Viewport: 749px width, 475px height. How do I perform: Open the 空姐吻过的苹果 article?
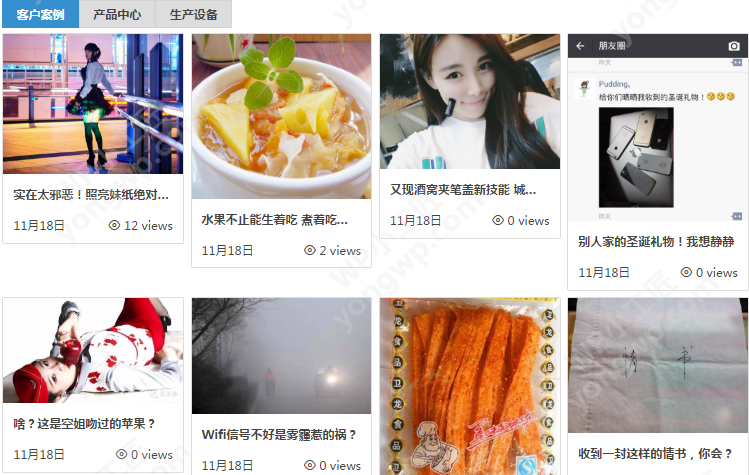[x=85, y=423]
